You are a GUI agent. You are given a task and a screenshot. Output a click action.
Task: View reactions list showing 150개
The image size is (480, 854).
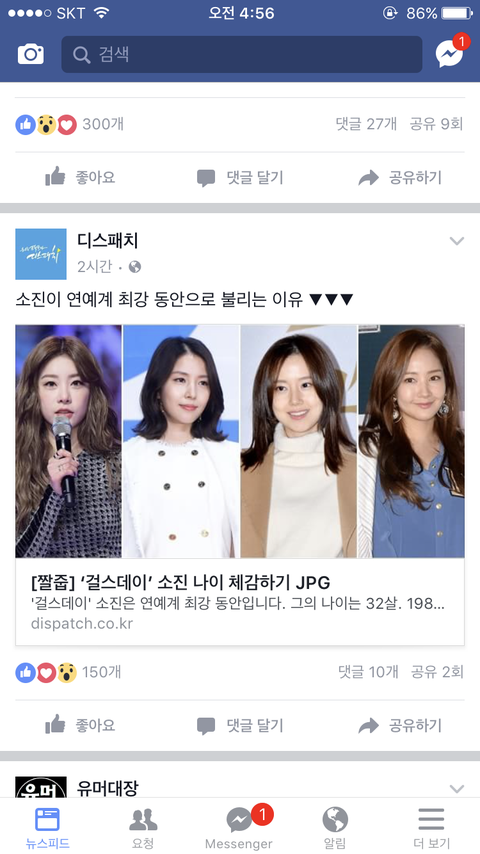[69, 672]
